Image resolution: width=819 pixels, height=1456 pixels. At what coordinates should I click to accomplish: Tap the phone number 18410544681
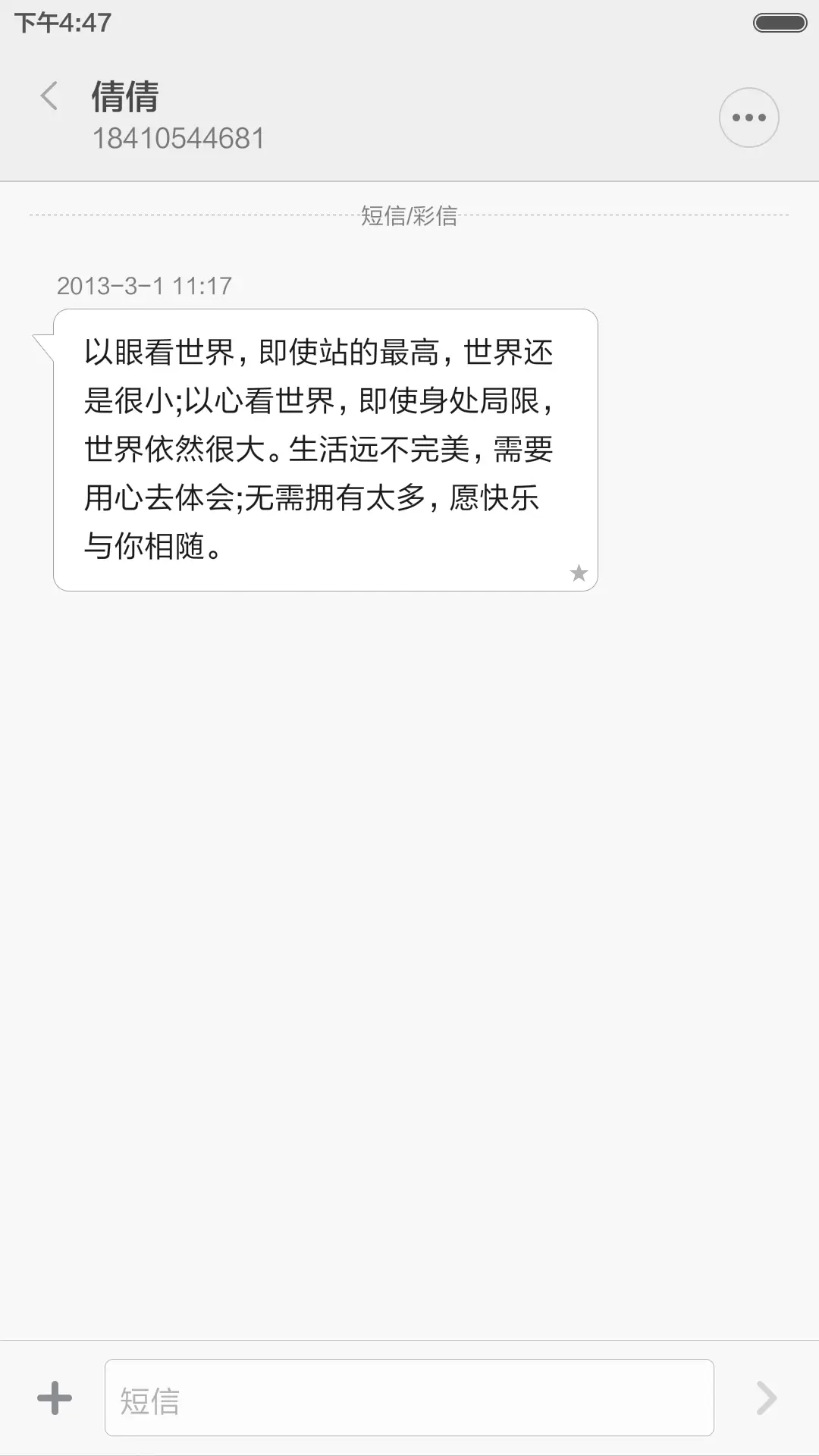(x=178, y=139)
